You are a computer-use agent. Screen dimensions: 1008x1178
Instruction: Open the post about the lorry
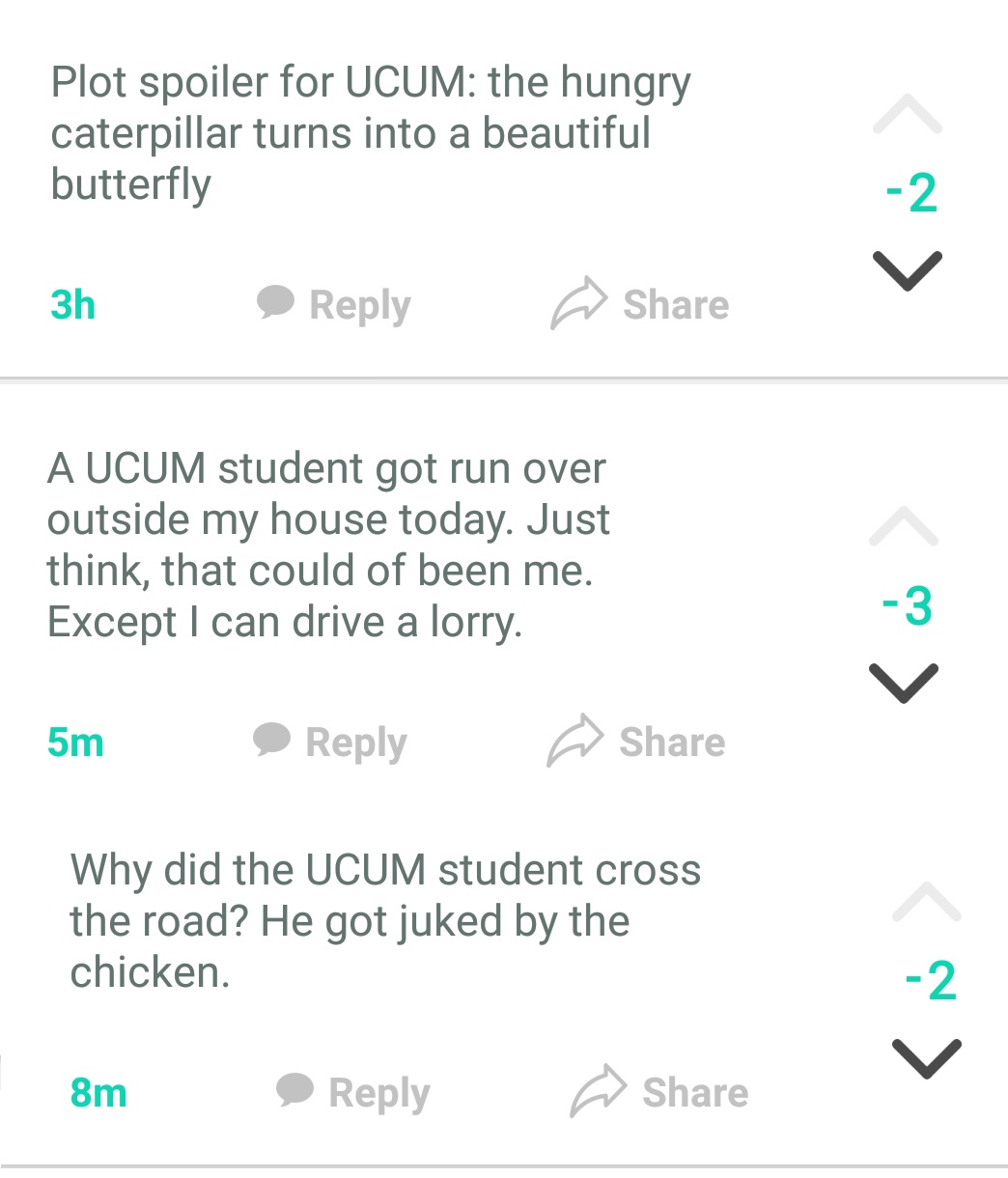pyautogui.click(x=328, y=546)
